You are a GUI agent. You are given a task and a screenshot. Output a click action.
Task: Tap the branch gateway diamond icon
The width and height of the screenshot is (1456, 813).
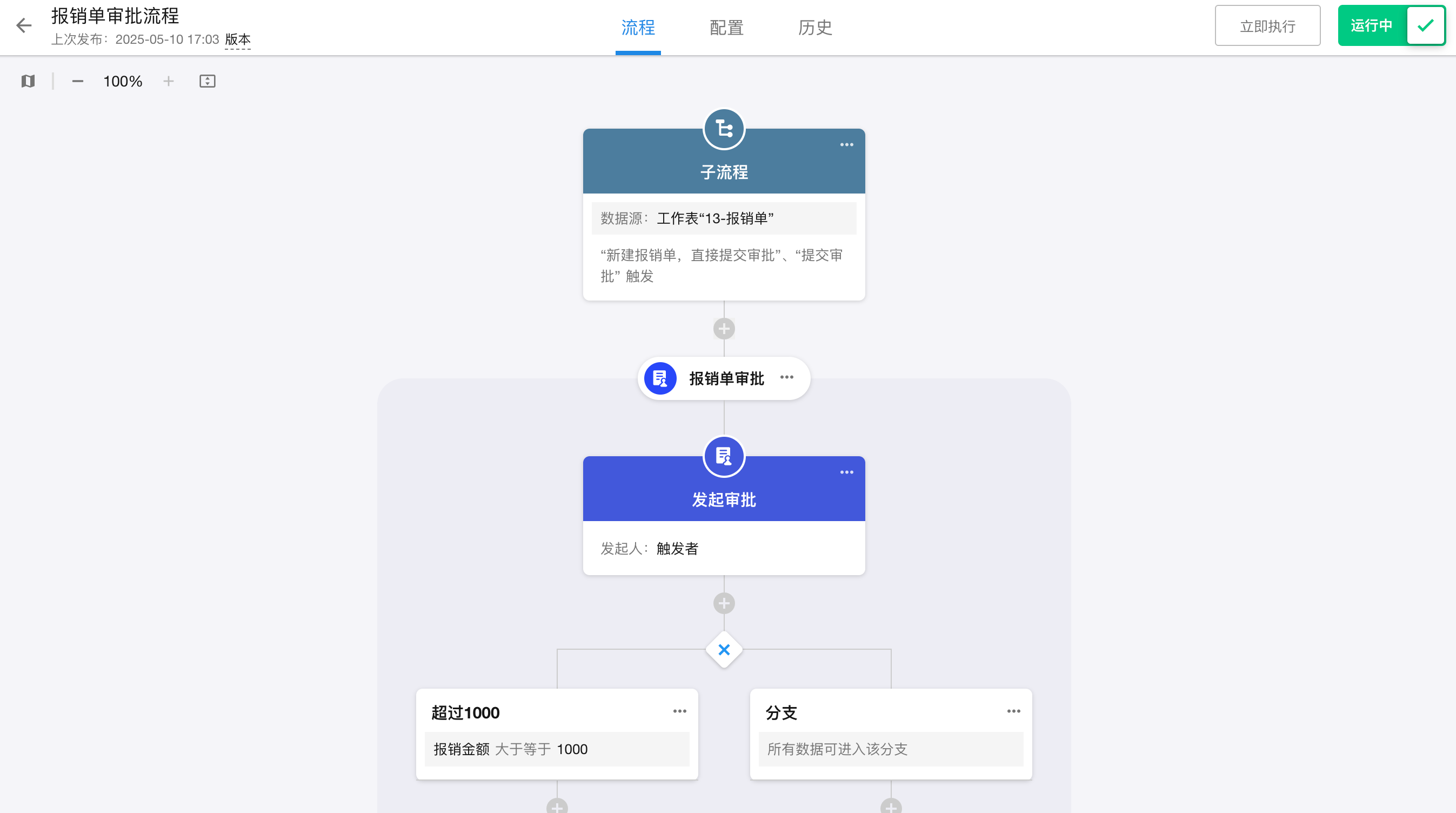pos(724,650)
